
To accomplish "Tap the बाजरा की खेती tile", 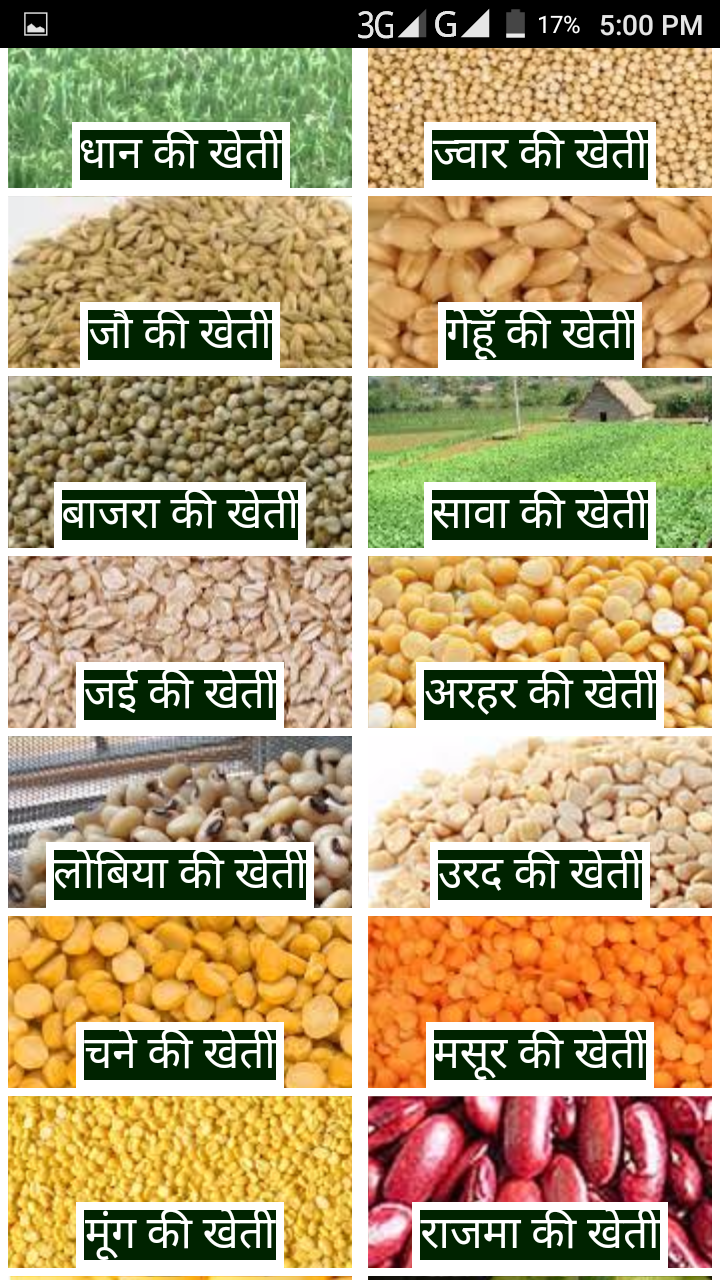I will point(180,462).
